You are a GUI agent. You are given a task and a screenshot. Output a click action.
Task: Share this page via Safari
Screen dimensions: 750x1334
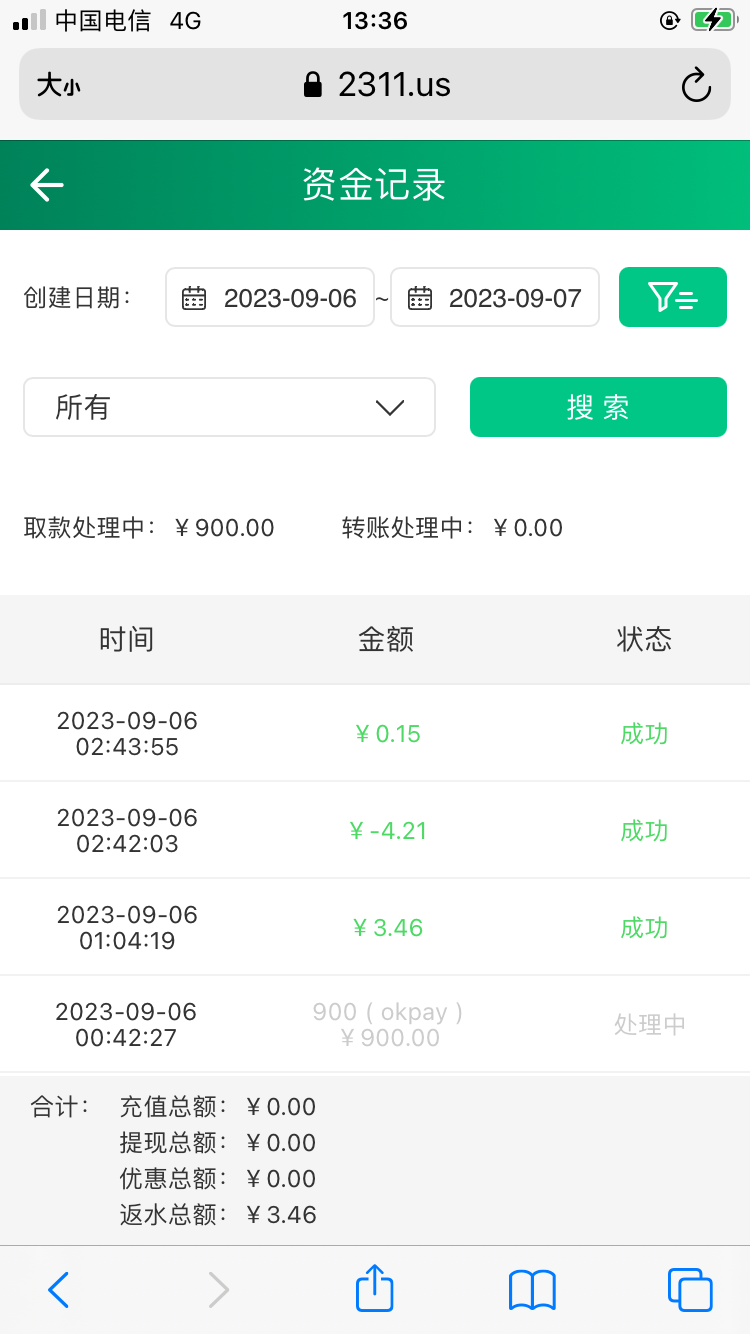click(x=375, y=1289)
